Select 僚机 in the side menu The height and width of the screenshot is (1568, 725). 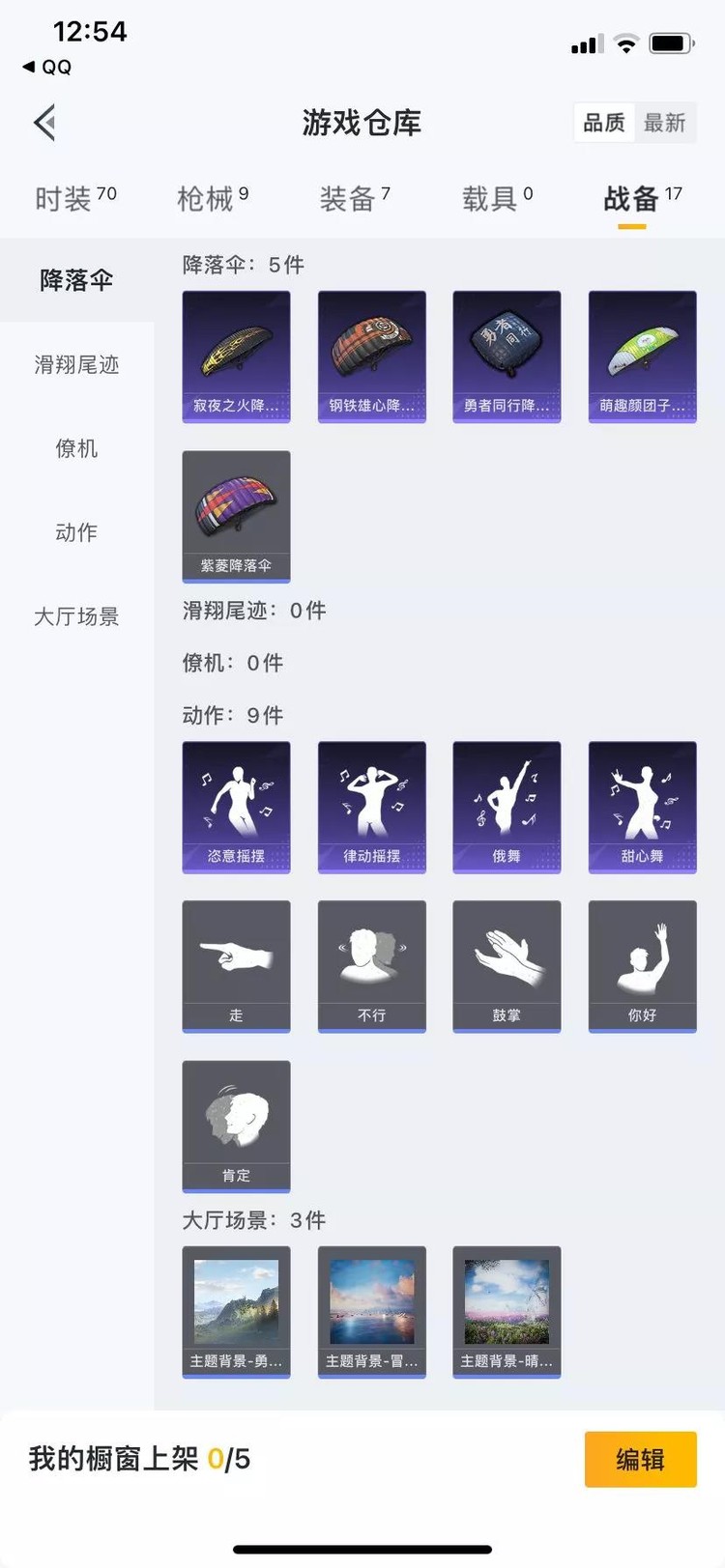point(76,448)
